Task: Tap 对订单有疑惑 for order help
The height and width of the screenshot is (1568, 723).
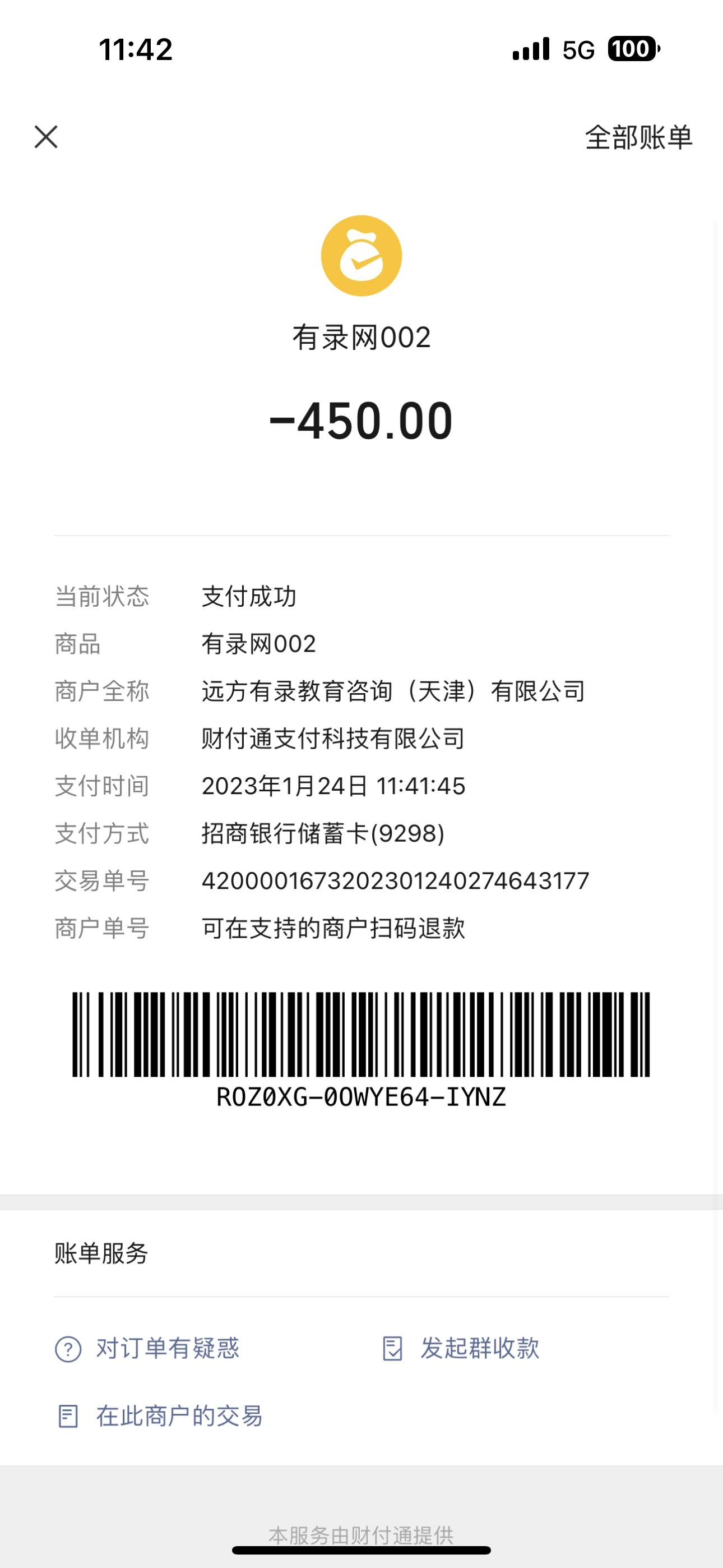Action: tap(148, 1348)
